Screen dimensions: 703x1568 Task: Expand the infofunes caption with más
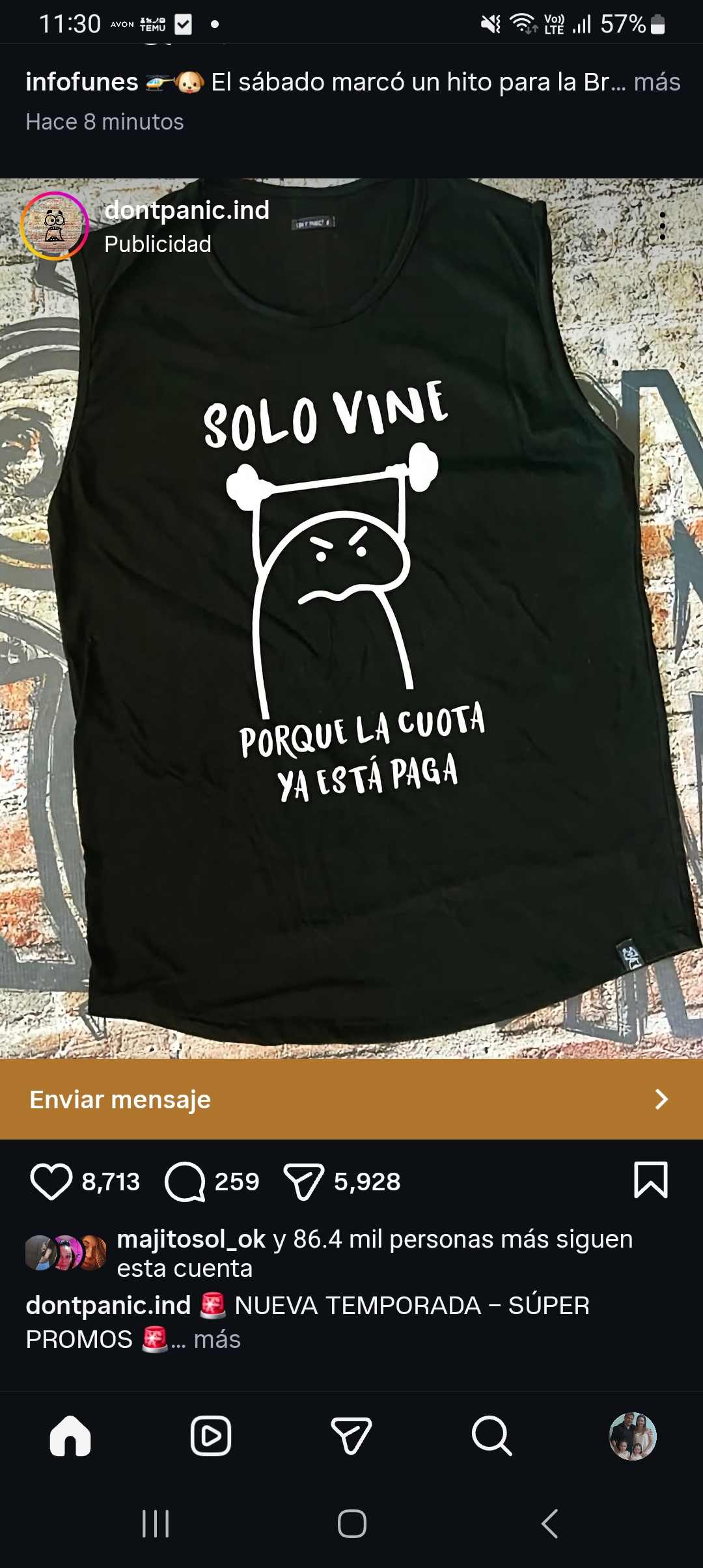tap(657, 82)
